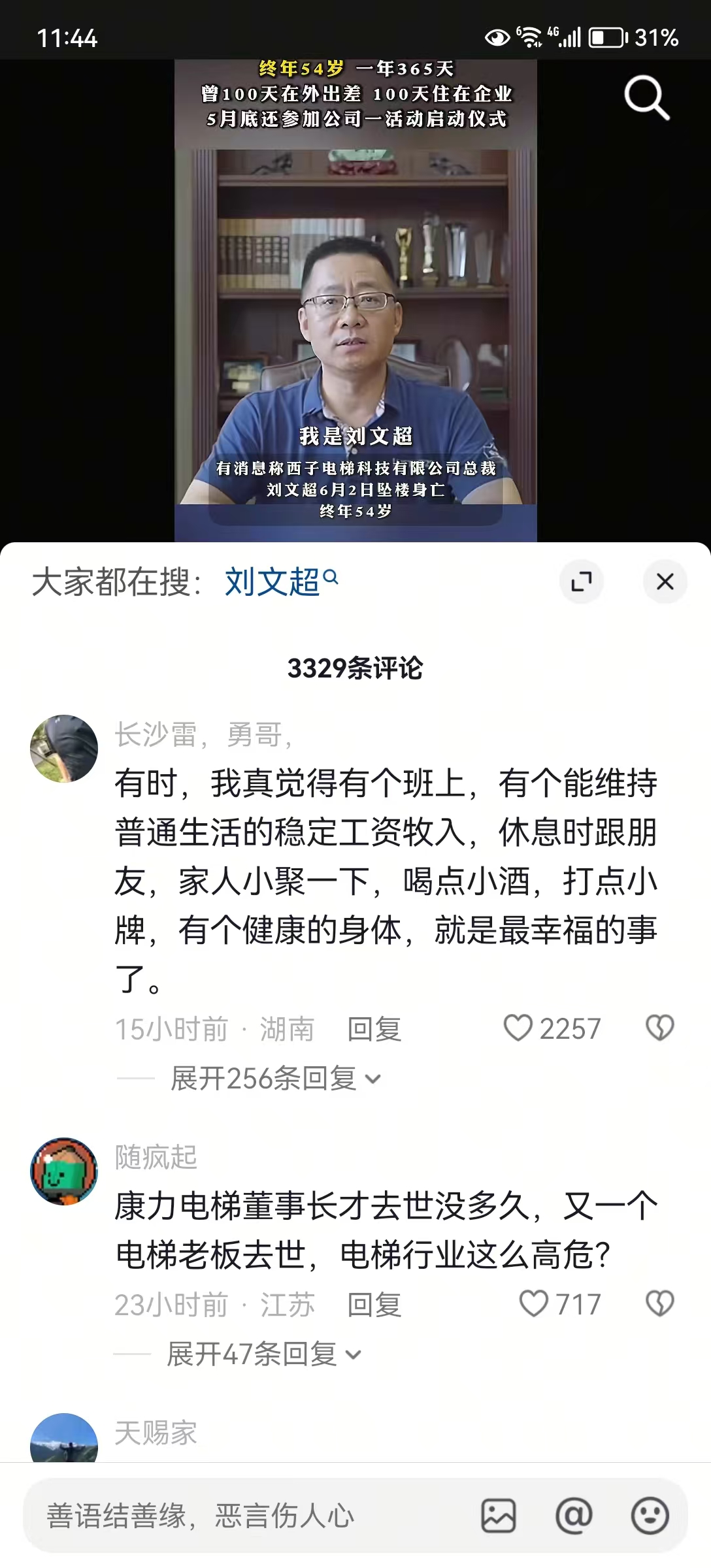
Task: Dislike 随疯起's comment from 江苏
Action: click(x=659, y=1303)
